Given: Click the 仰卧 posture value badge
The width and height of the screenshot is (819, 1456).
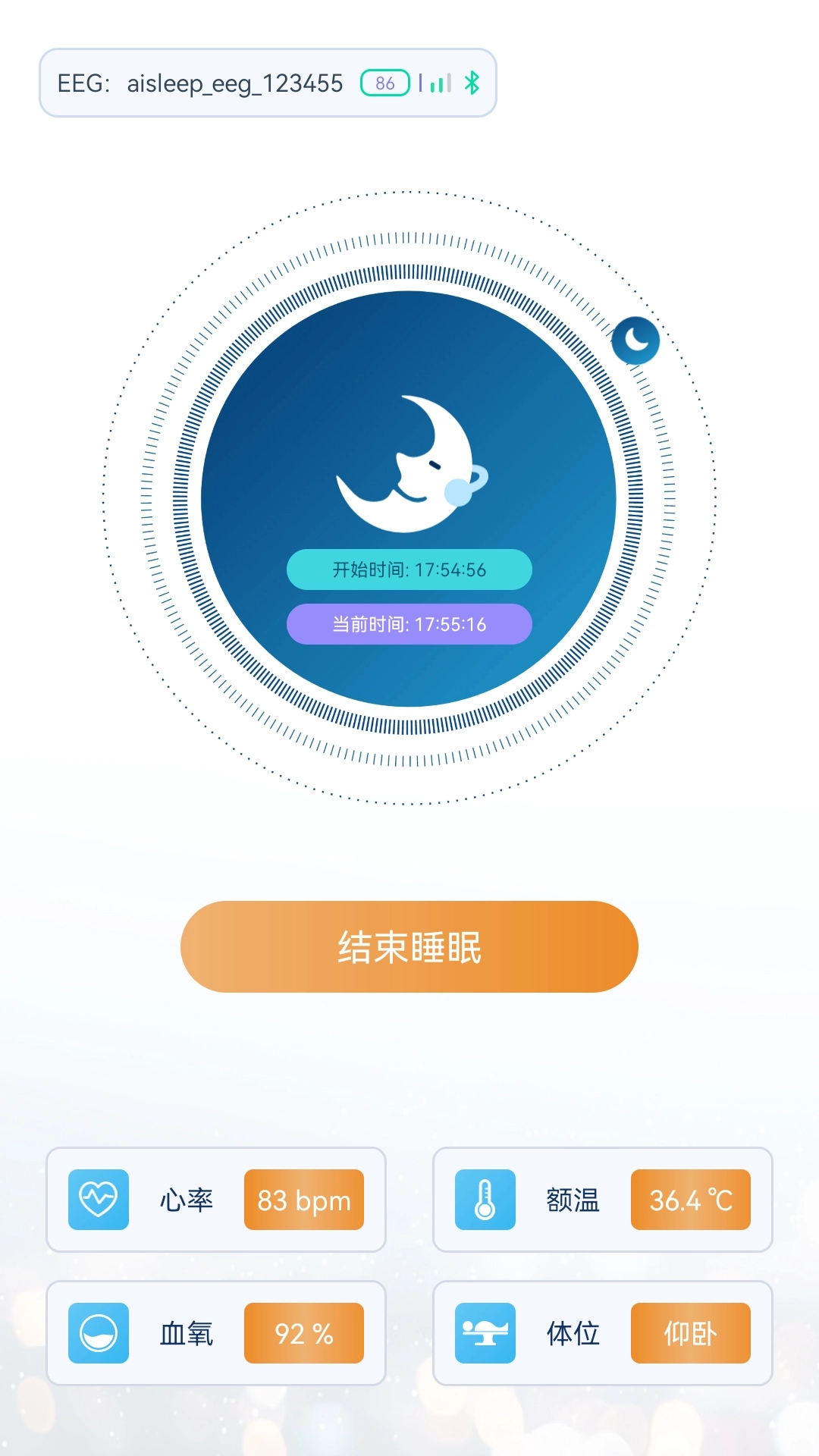Looking at the screenshot, I should point(691,1332).
